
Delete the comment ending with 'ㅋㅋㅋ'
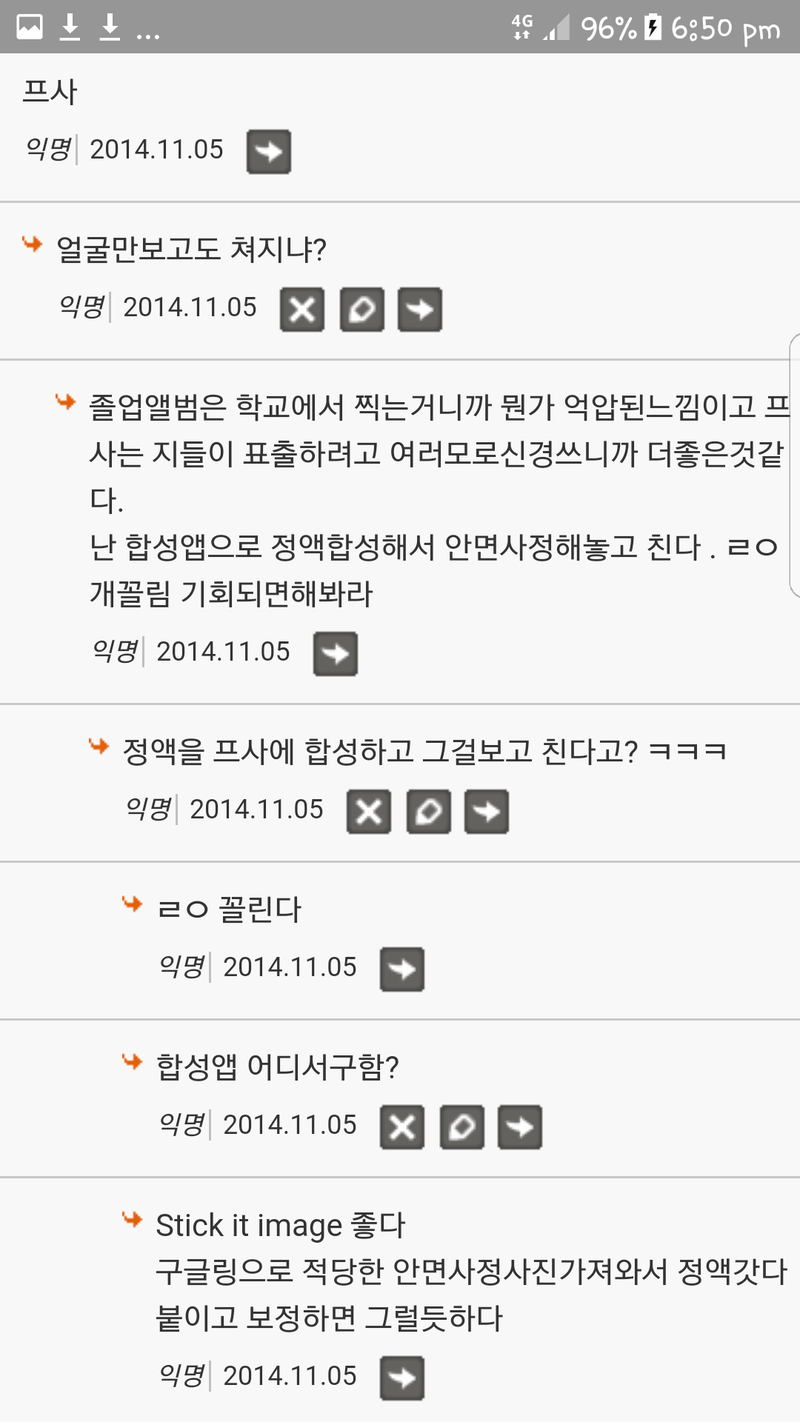click(x=369, y=812)
